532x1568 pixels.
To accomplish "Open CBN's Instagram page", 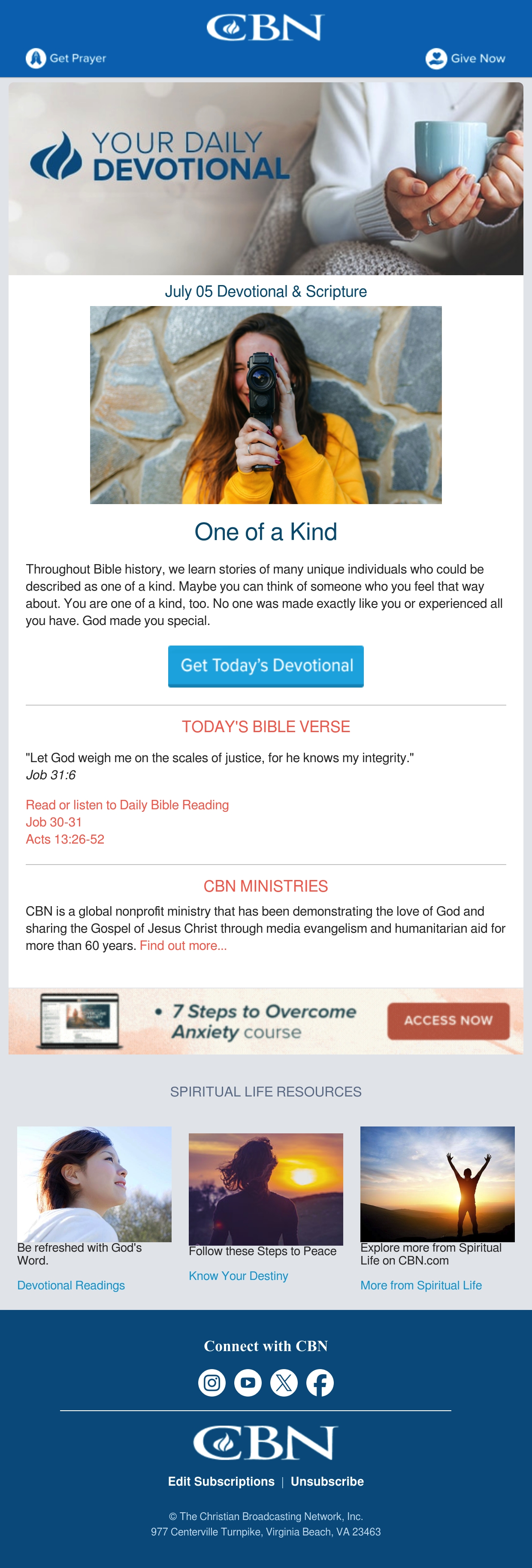I will [x=212, y=1382].
